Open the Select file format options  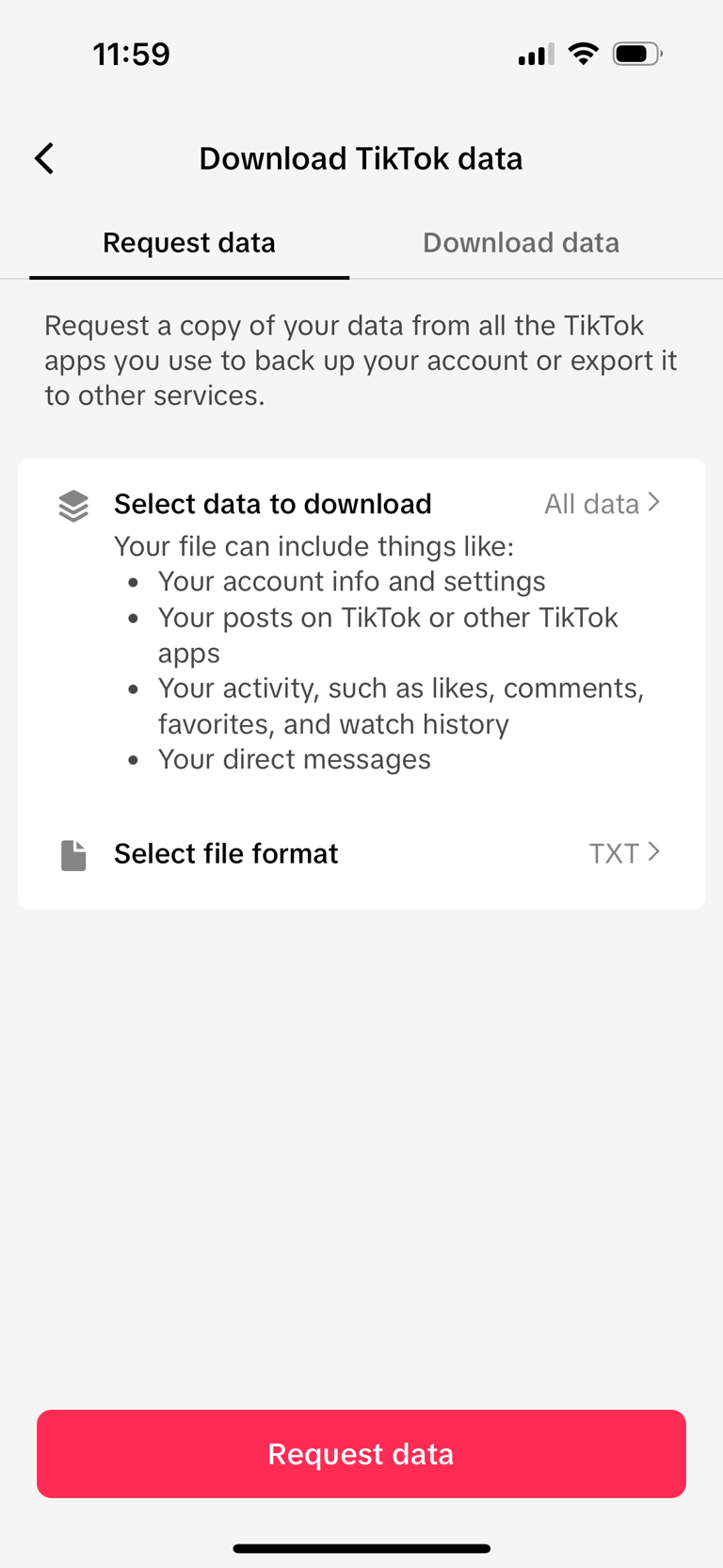[x=226, y=853]
